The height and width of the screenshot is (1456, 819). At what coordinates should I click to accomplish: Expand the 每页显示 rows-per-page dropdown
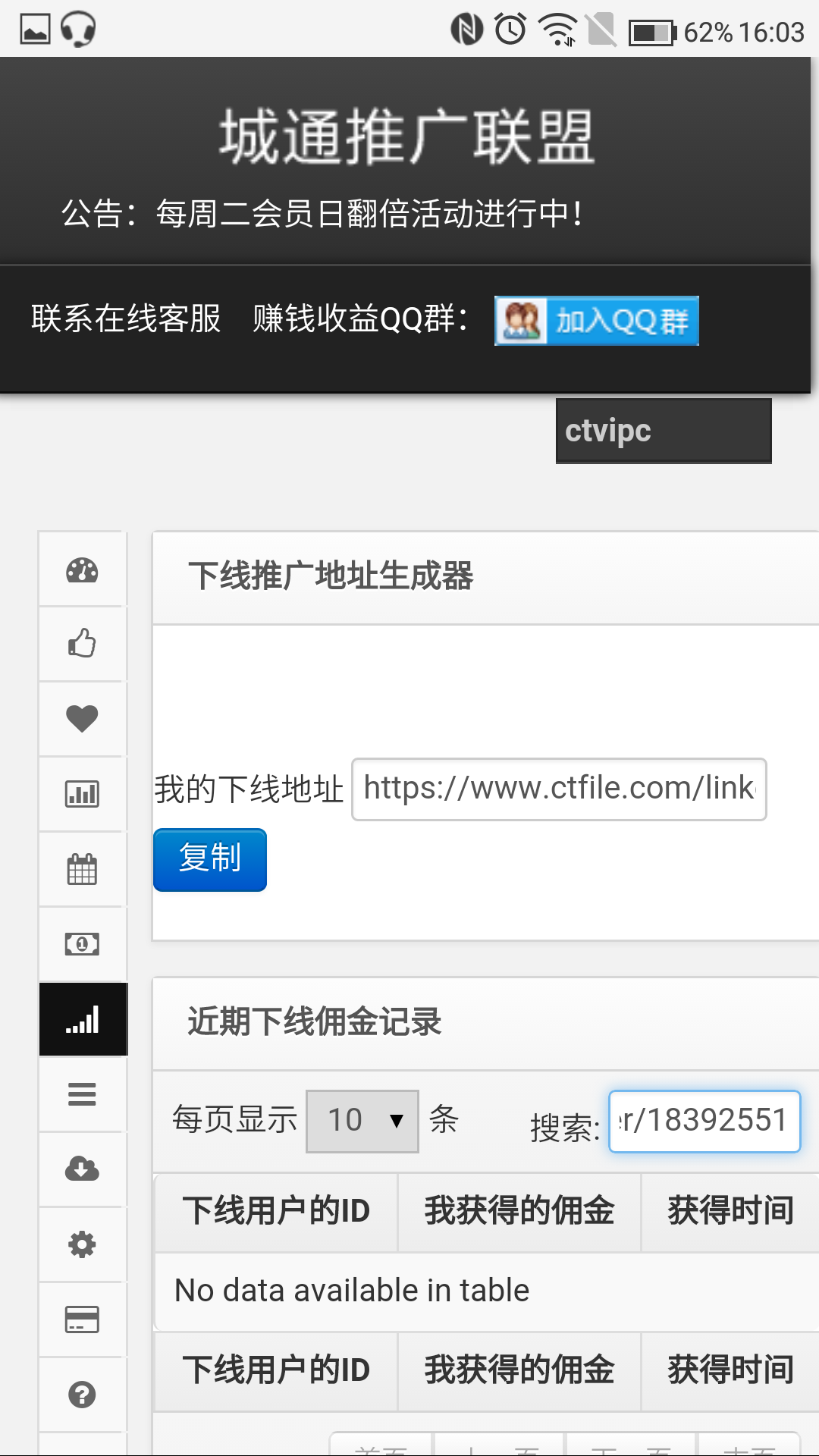click(x=362, y=1121)
